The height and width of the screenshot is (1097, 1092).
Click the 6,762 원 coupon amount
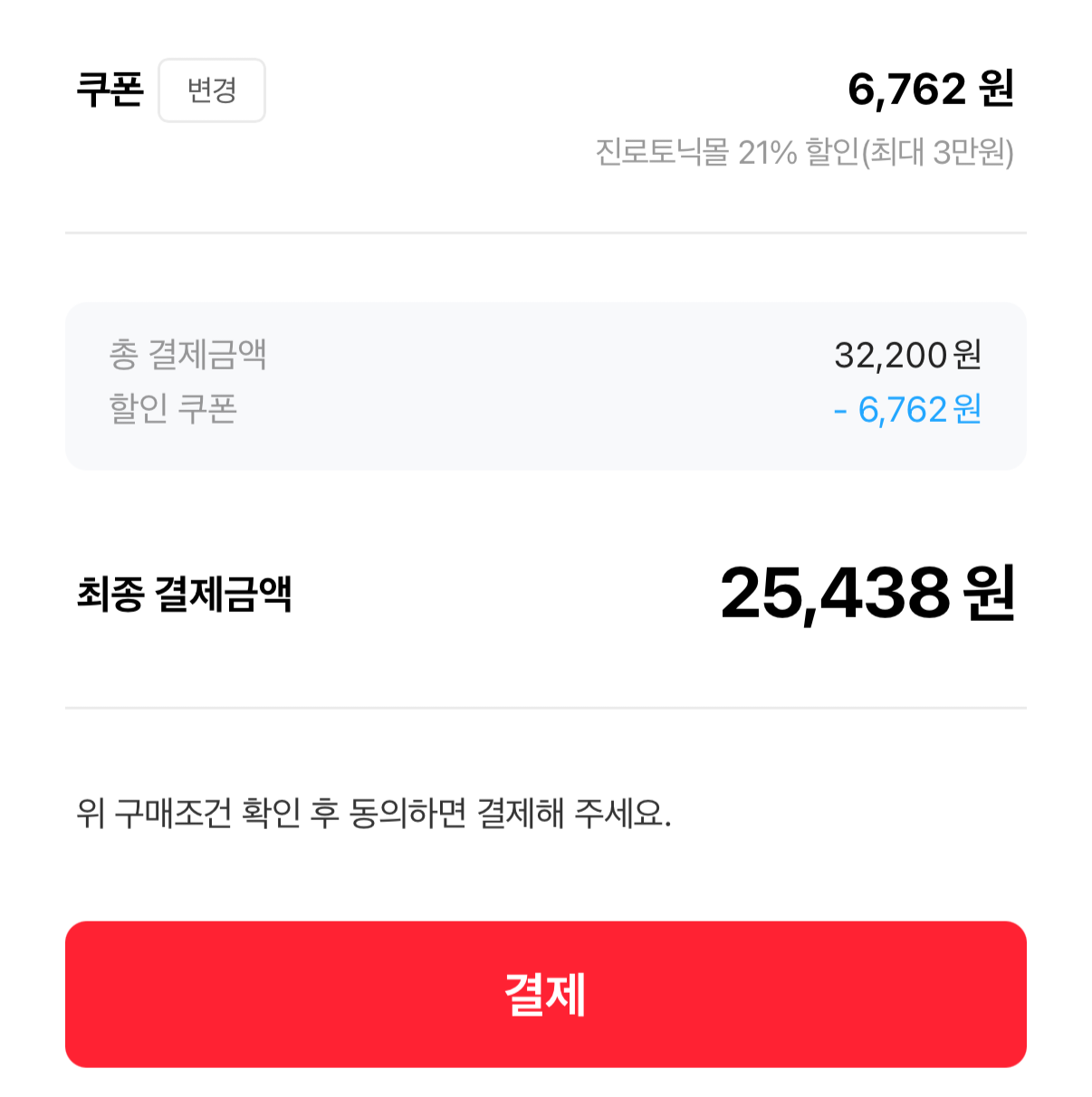932,90
